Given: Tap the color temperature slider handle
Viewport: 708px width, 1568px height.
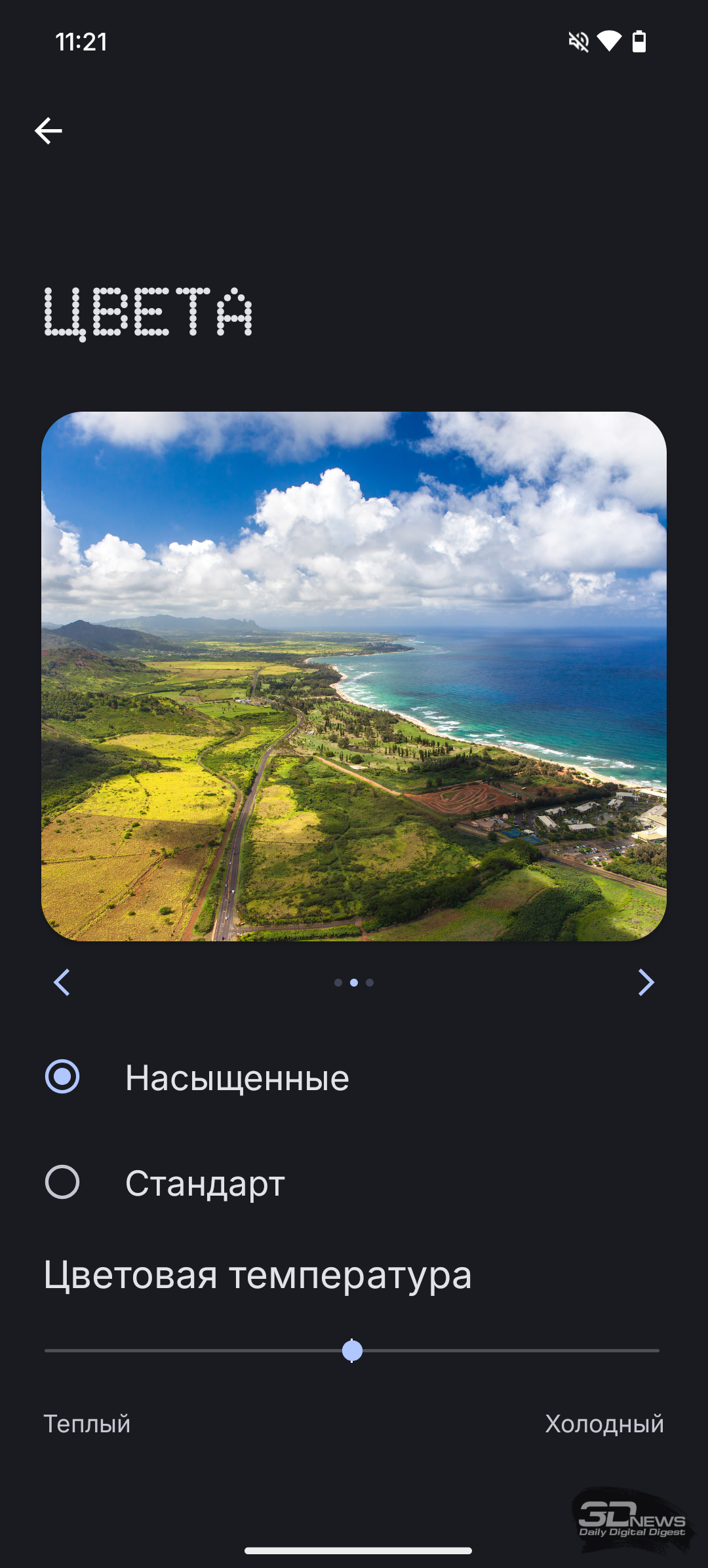Looking at the screenshot, I should [x=352, y=1350].
